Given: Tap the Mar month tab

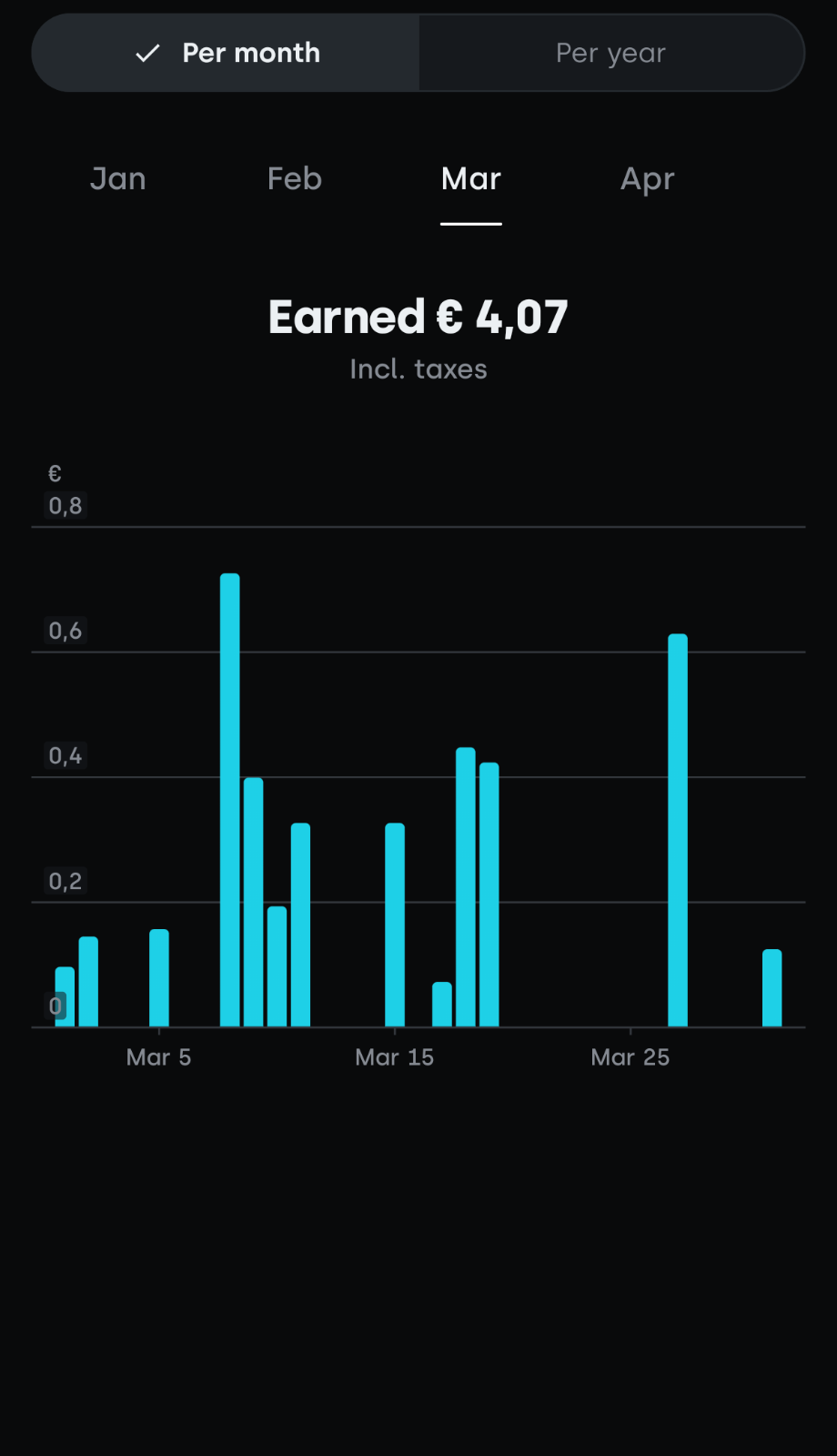Looking at the screenshot, I should 470,179.
